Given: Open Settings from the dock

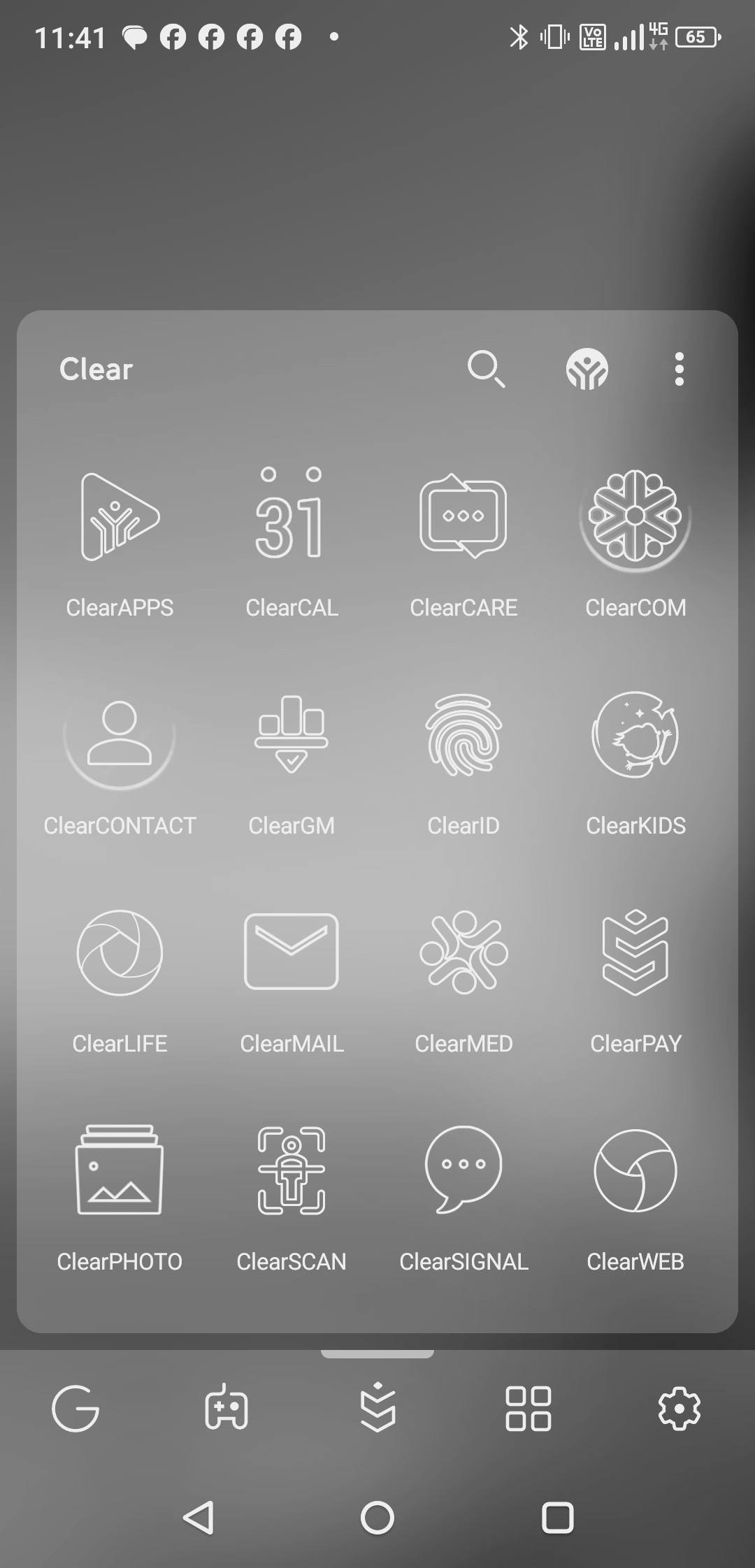Looking at the screenshot, I should [679, 1408].
